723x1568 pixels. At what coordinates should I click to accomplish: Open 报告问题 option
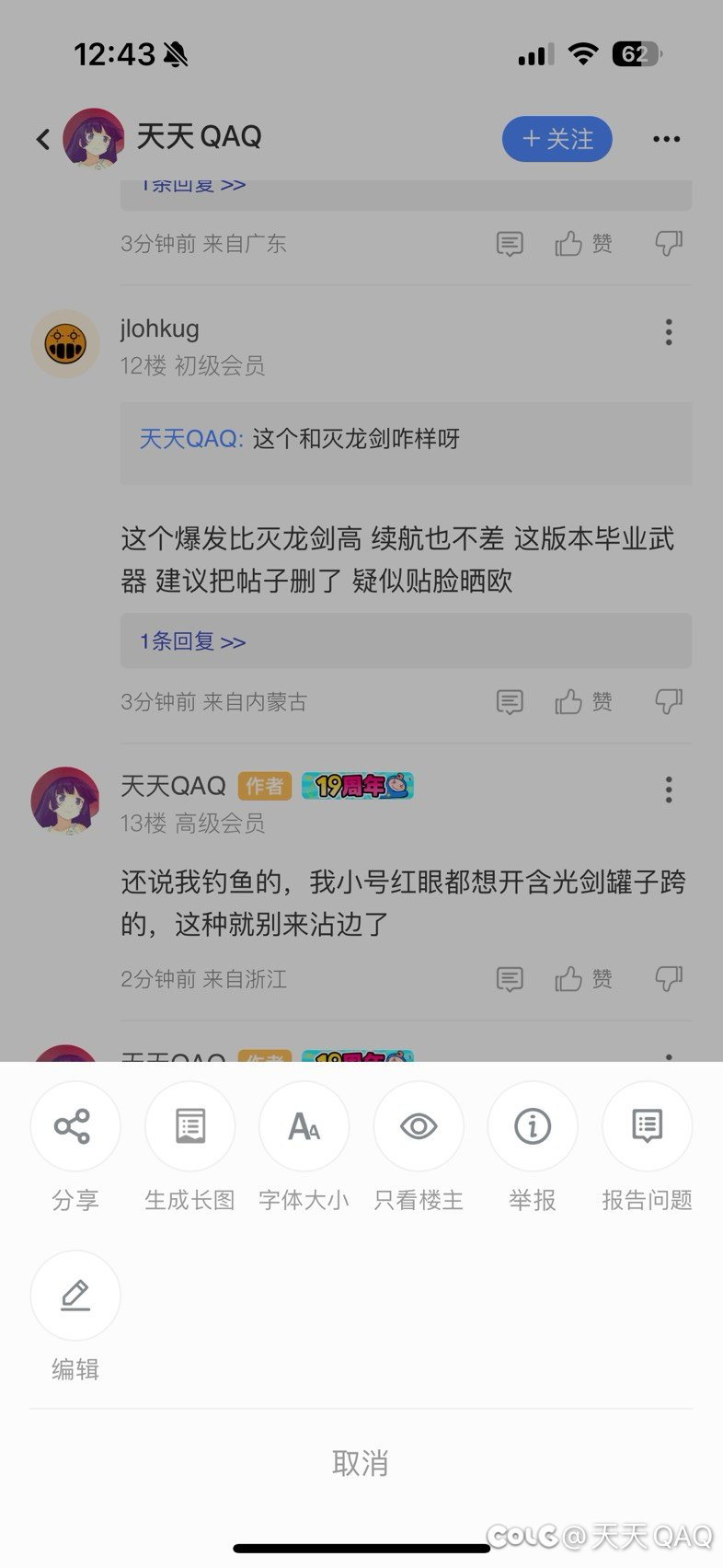tap(647, 1126)
